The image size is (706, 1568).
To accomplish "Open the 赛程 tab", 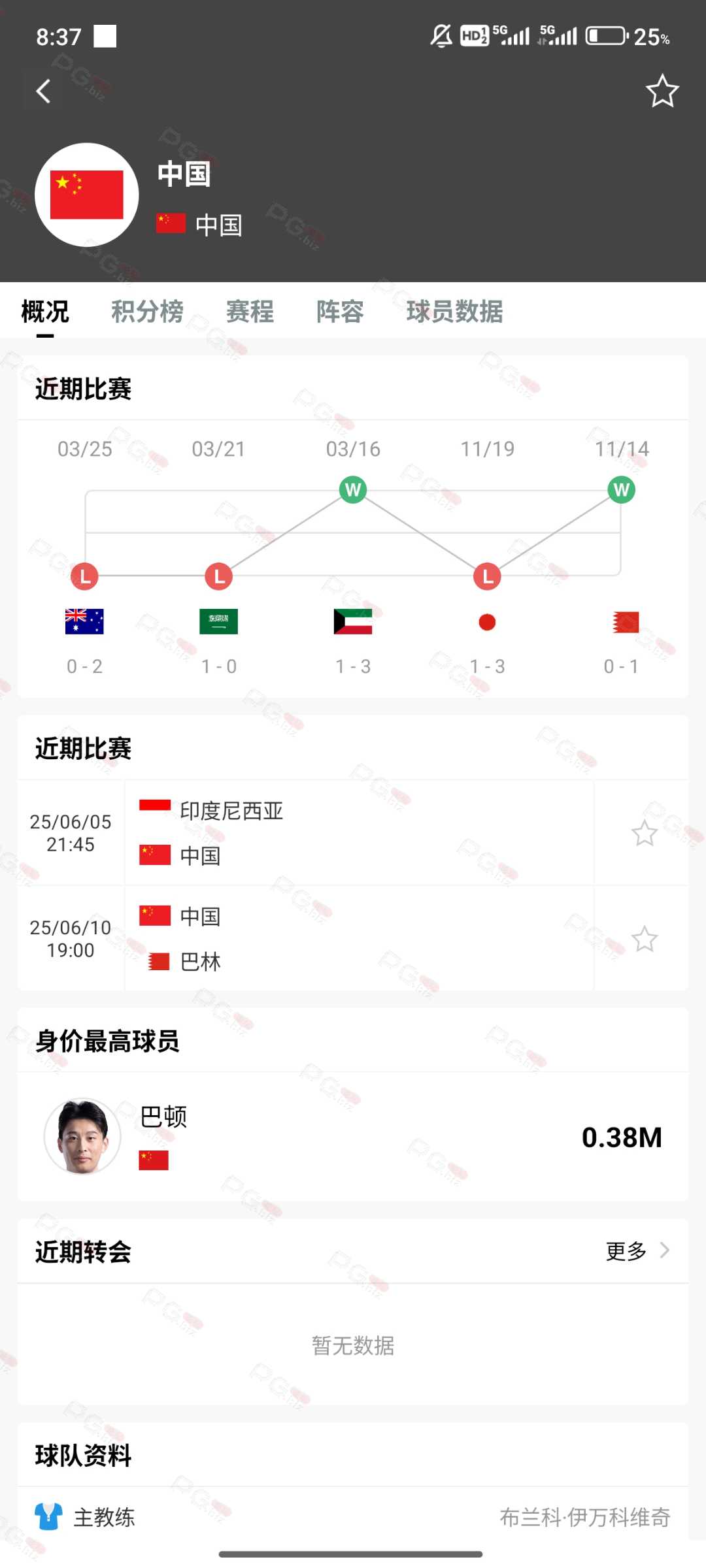I will [250, 311].
